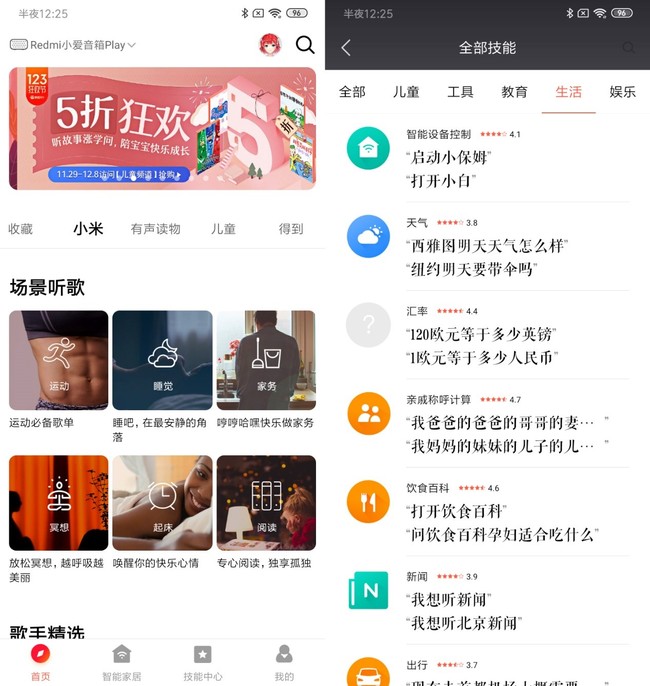The height and width of the screenshot is (686, 650).
Task: Open the 阅读 scene playlist card
Action: click(266, 503)
